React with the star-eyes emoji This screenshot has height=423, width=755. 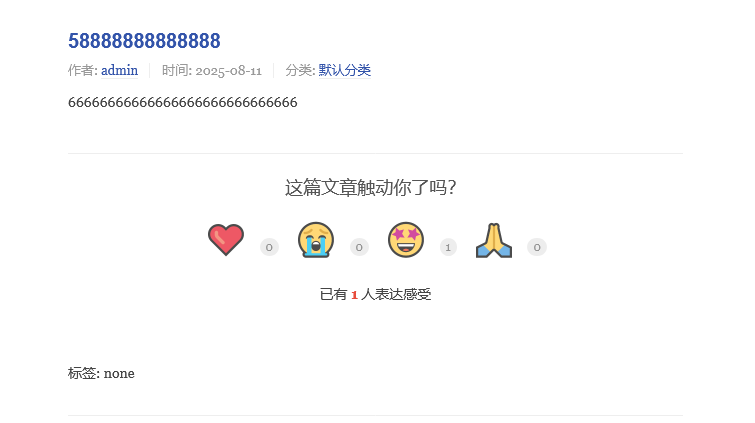tap(406, 240)
